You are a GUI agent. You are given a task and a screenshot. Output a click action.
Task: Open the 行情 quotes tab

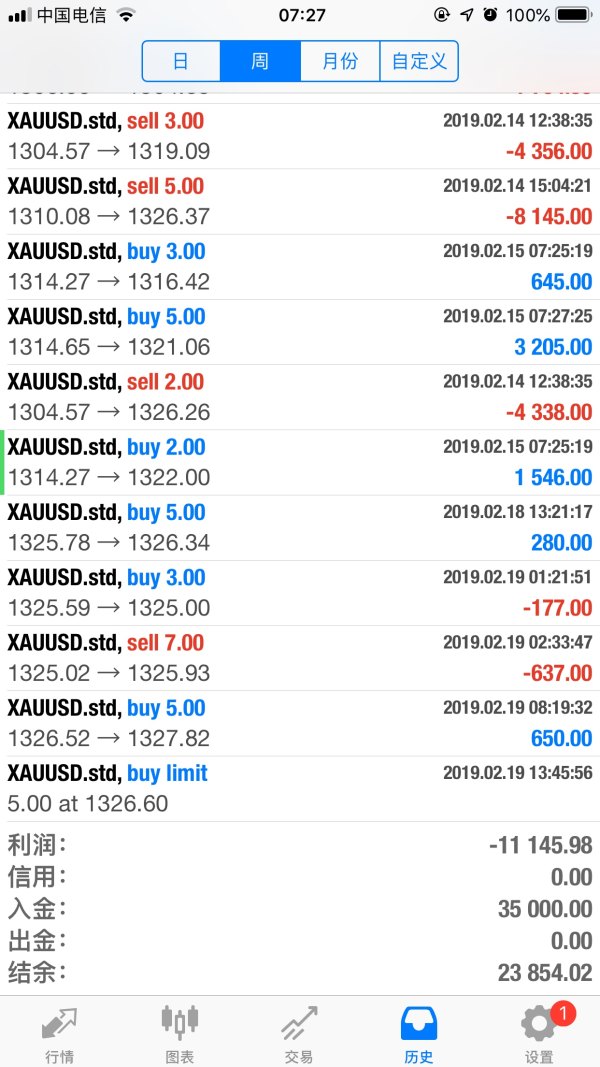(59, 1032)
